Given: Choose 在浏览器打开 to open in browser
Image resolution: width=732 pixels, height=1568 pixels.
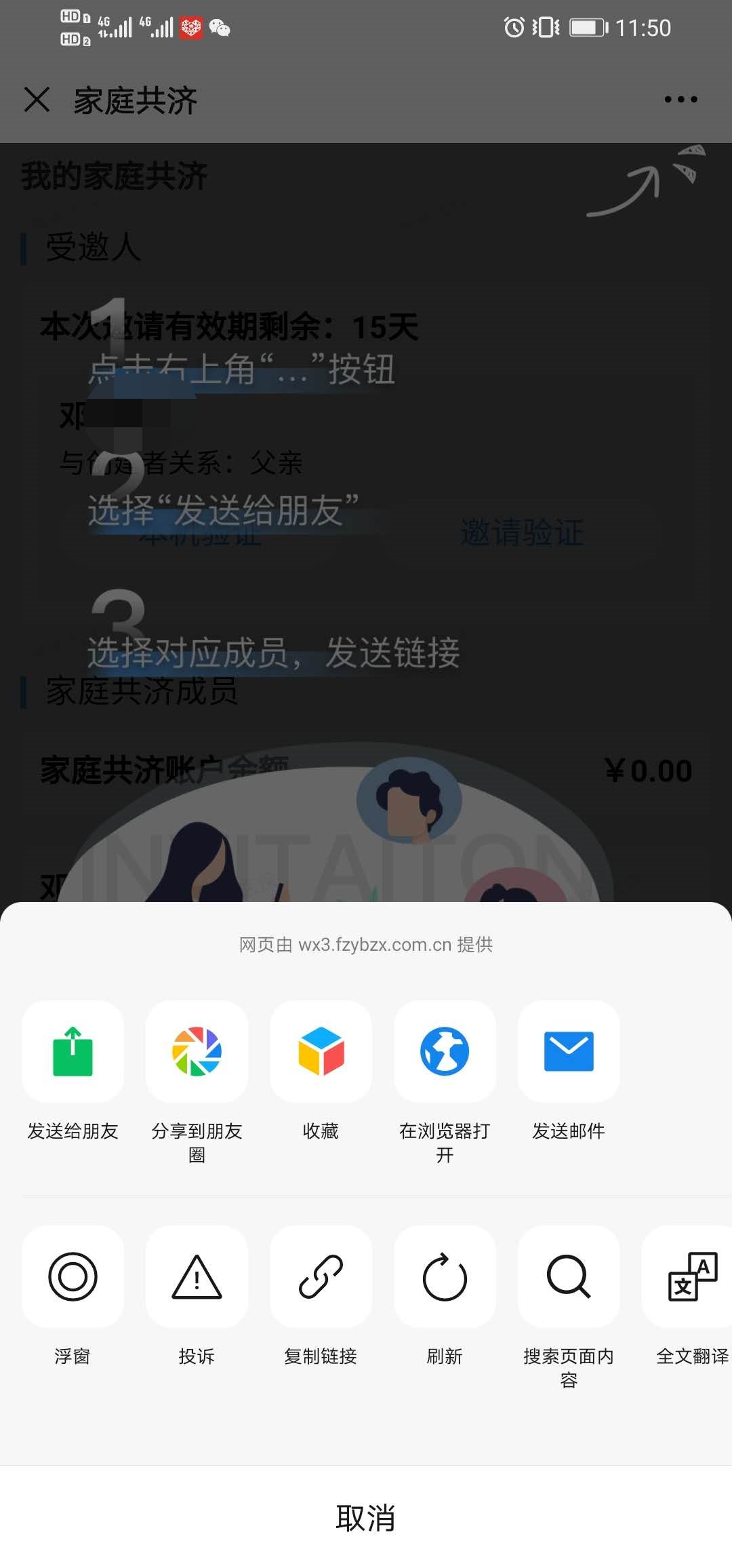Looking at the screenshot, I should [445, 1052].
